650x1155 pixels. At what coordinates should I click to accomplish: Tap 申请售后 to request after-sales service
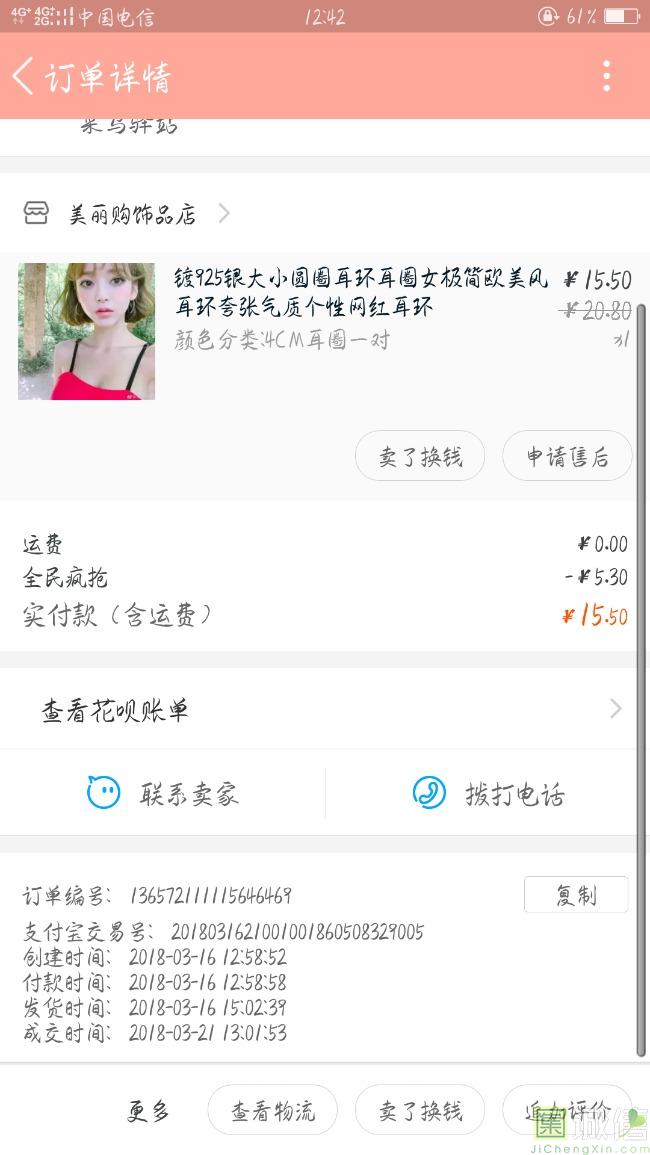click(x=567, y=456)
